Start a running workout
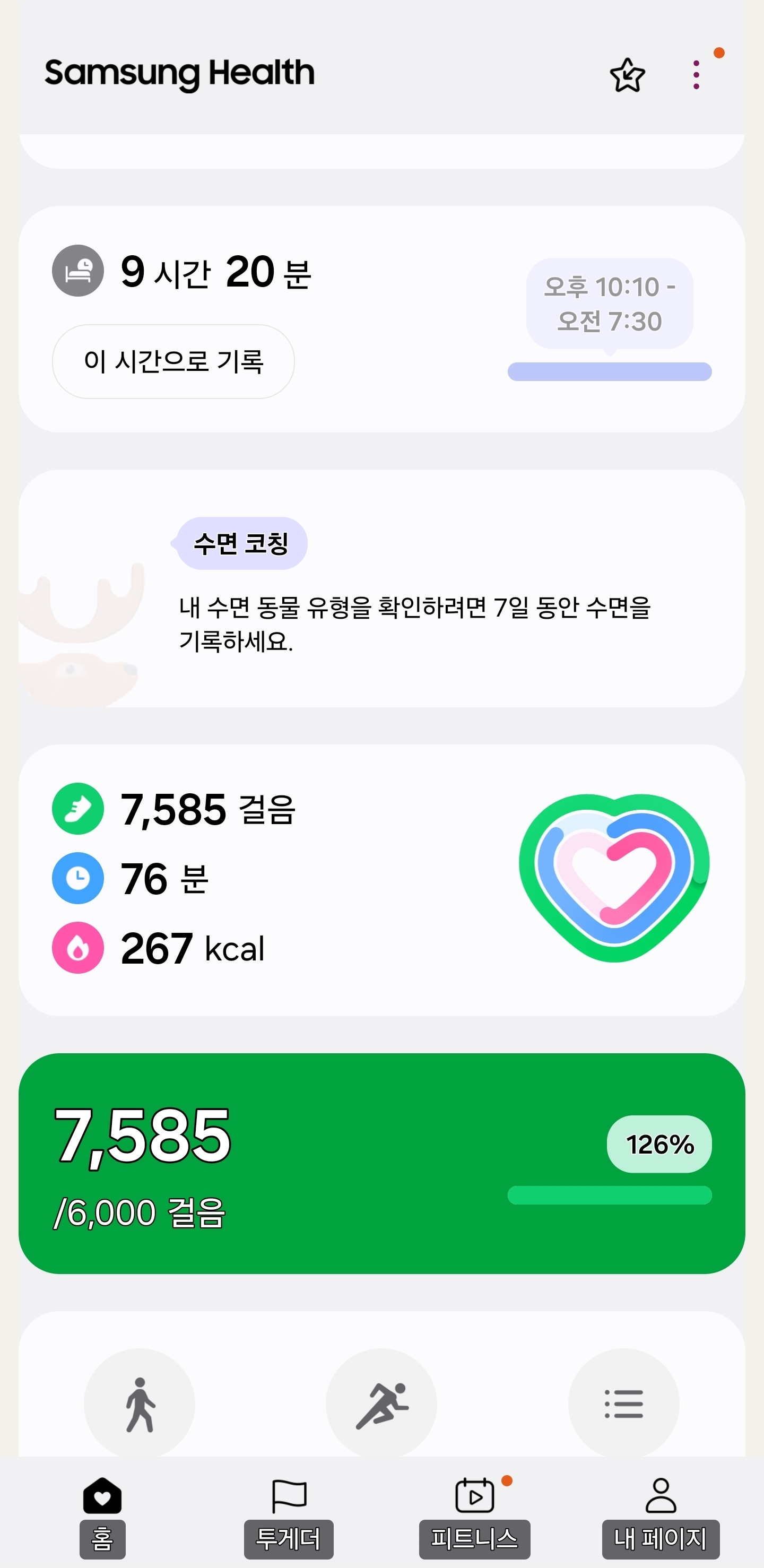The width and height of the screenshot is (764, 1568). 381,1404
